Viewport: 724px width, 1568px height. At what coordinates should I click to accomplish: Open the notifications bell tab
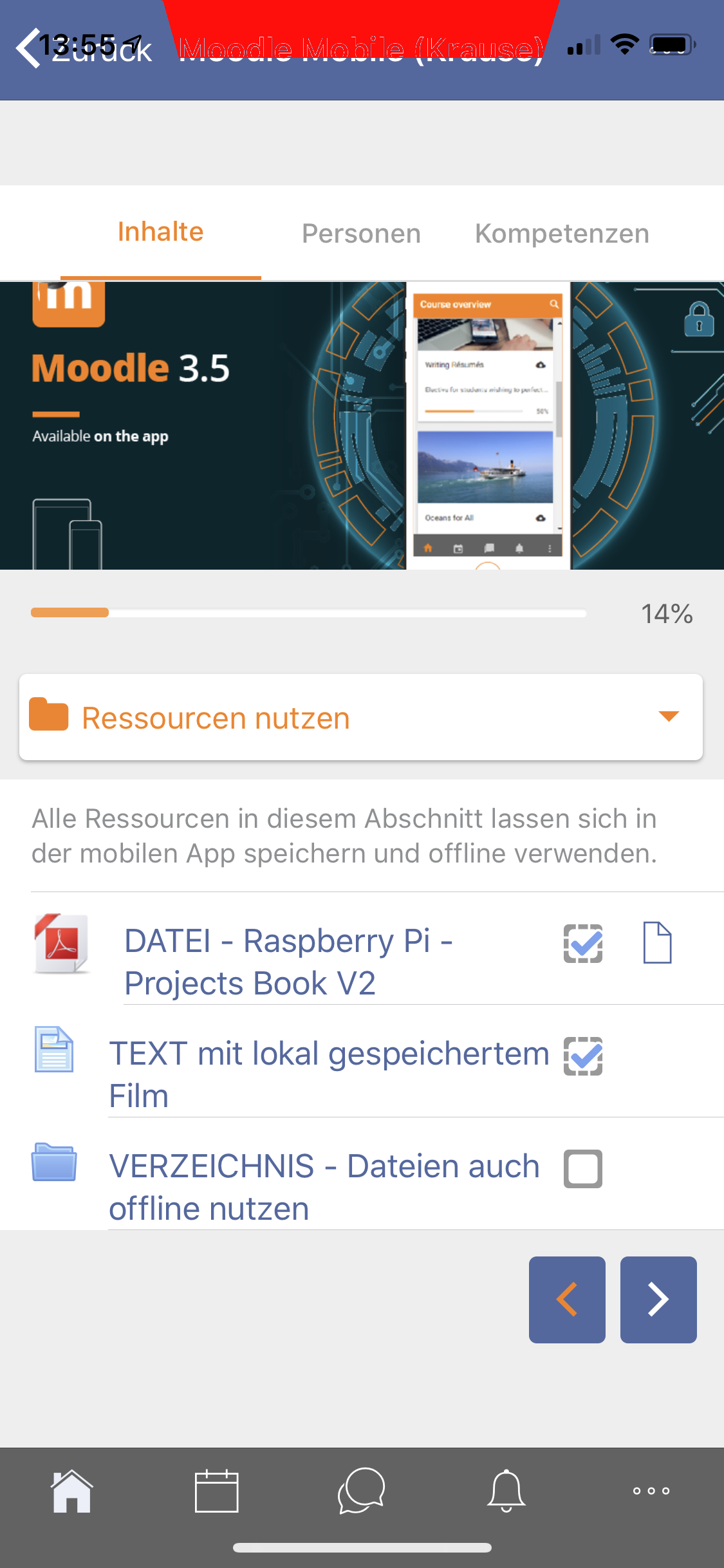[x=506, y=1491]
